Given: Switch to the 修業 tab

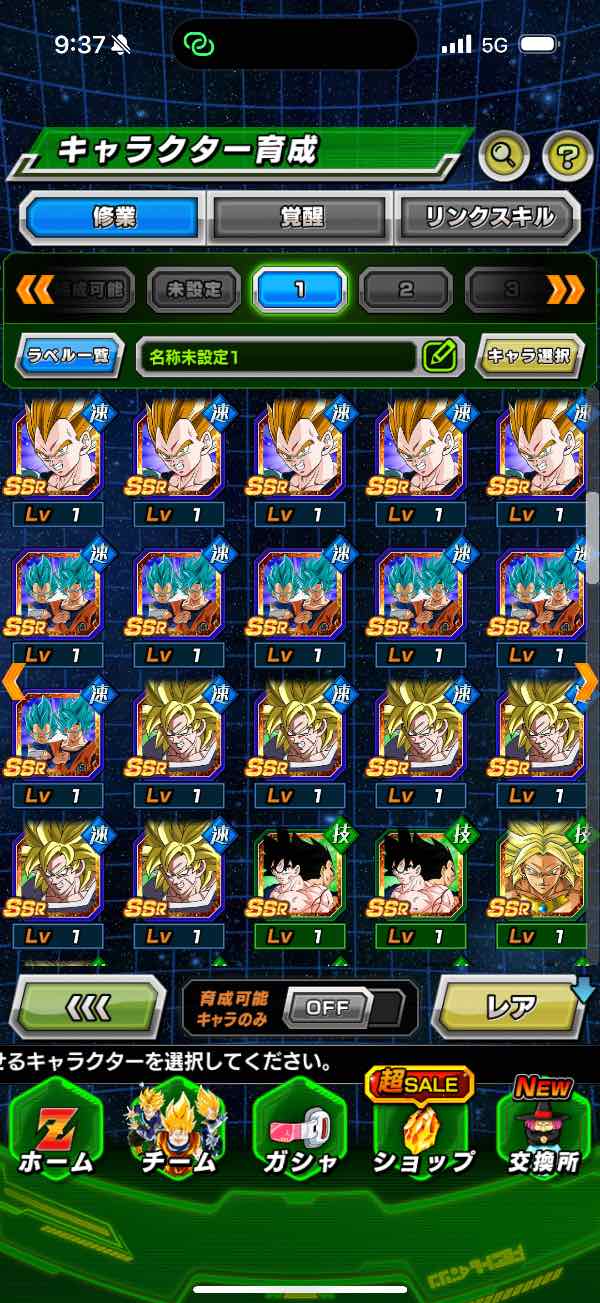Looking at the screenshot, I should tap(112, 217).
